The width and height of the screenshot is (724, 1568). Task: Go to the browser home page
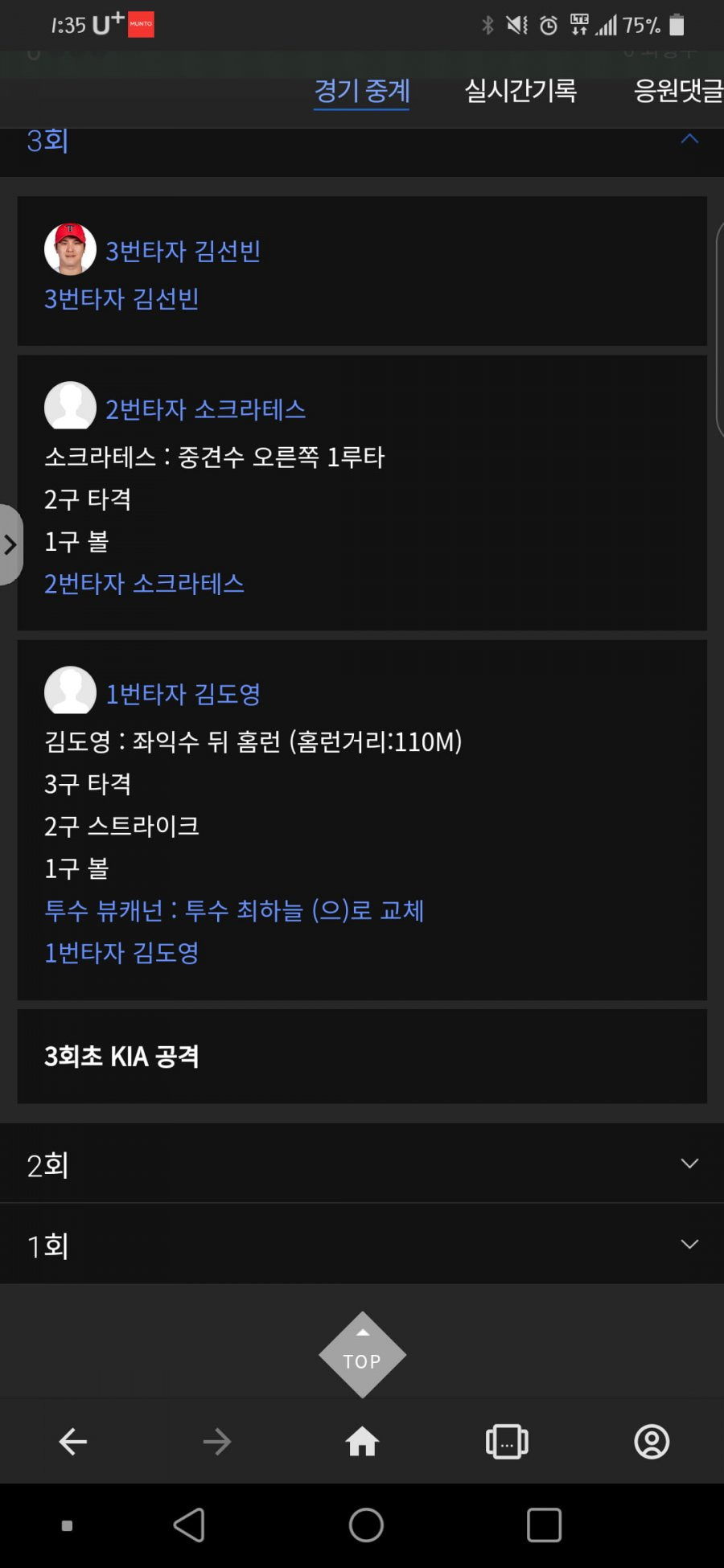pyautogui.click(x=362, y=1442)
